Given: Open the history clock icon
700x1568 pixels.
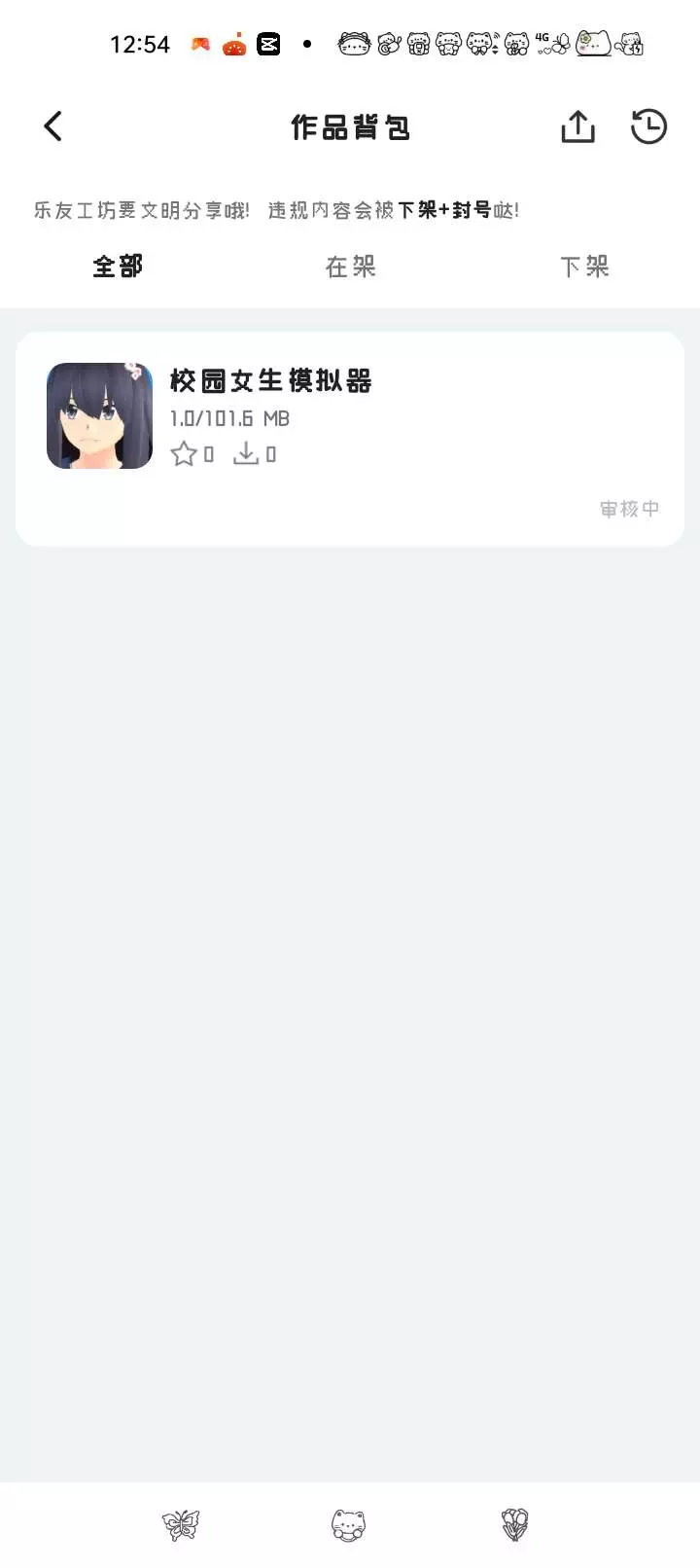Looking at the screenshot, I should [648, 126].
